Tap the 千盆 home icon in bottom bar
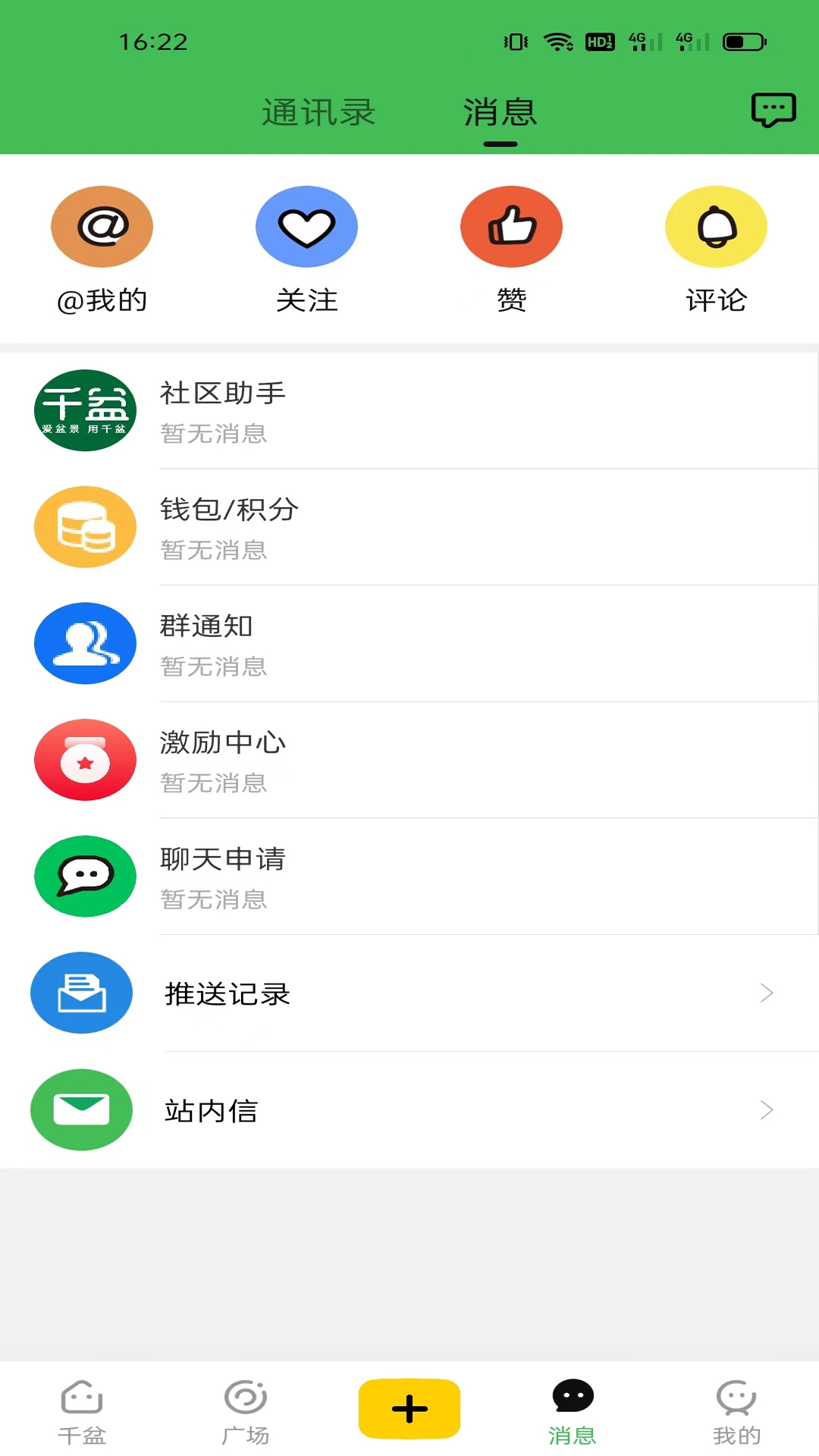Screen dimensions: 819x1456 coord(81,1408)
